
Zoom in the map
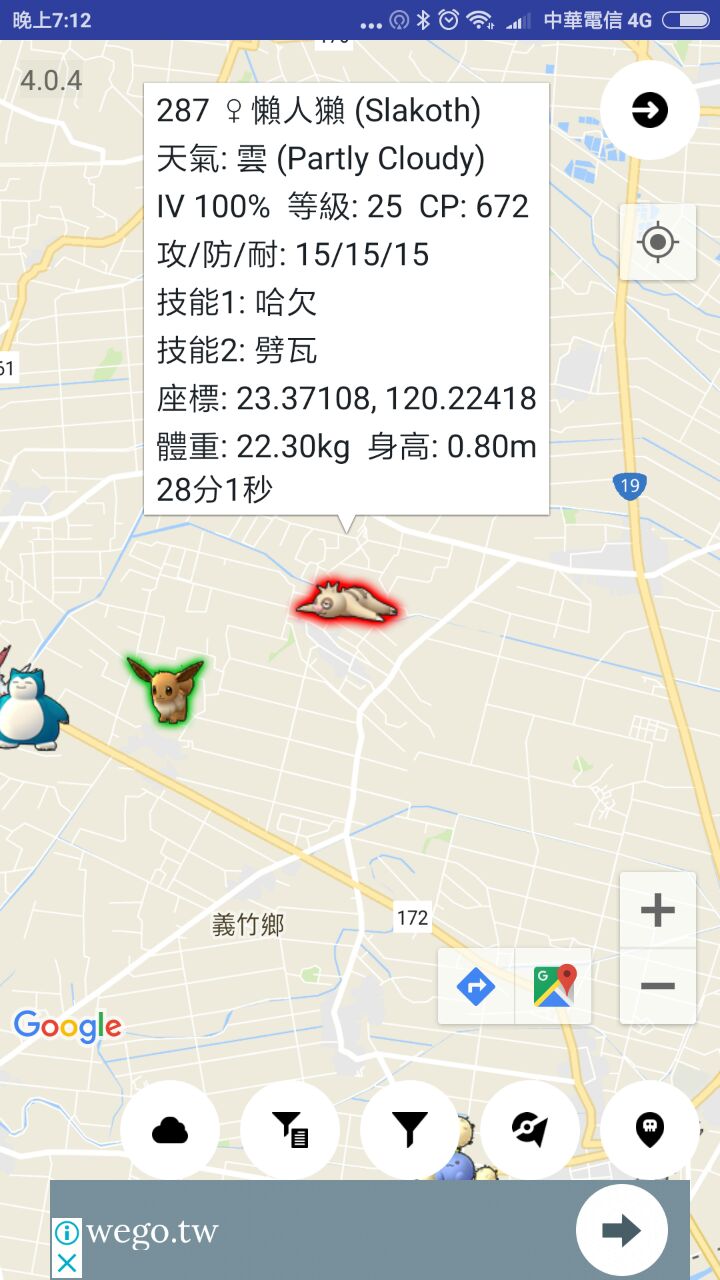coord(657,910)
